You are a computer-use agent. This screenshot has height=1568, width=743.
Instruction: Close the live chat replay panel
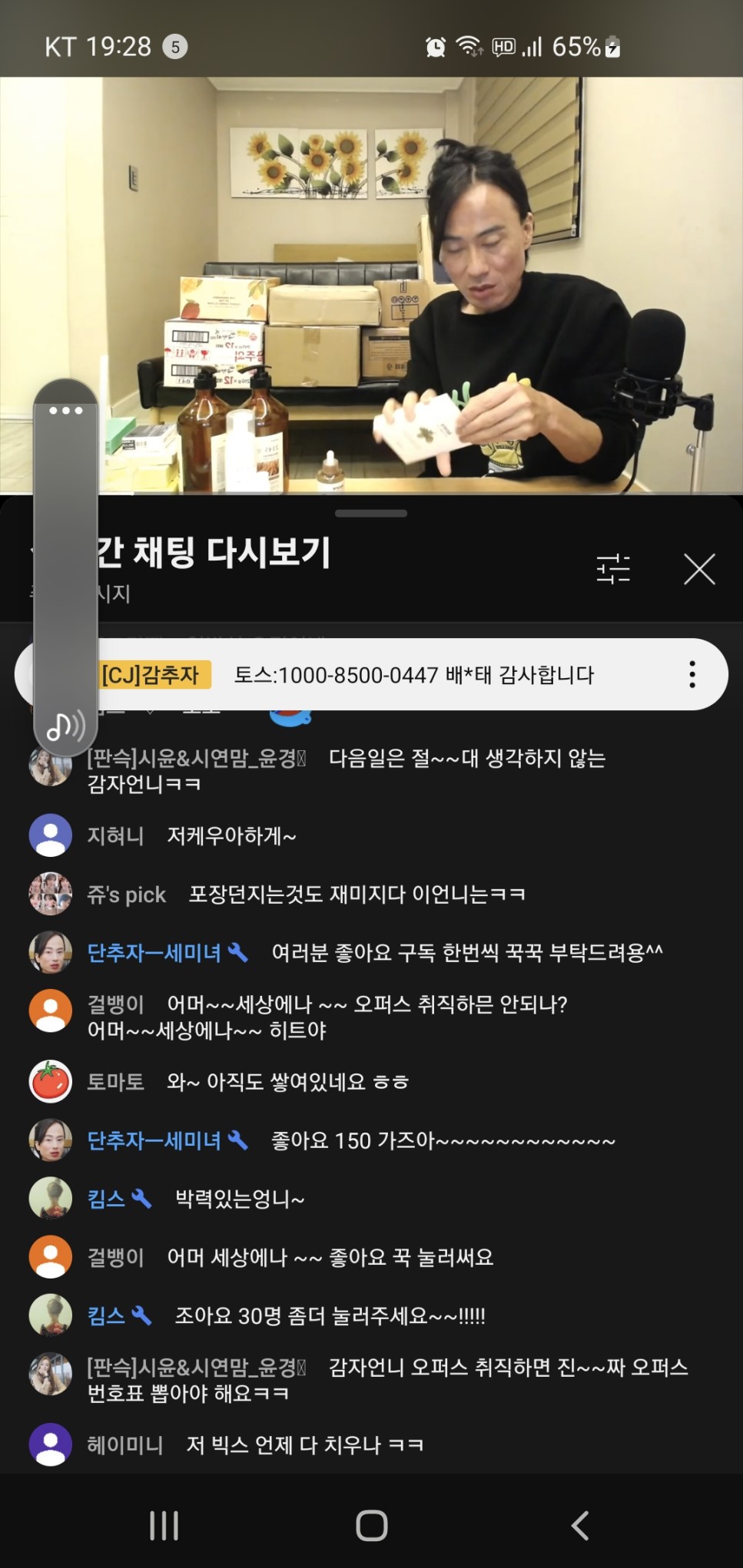699,569
